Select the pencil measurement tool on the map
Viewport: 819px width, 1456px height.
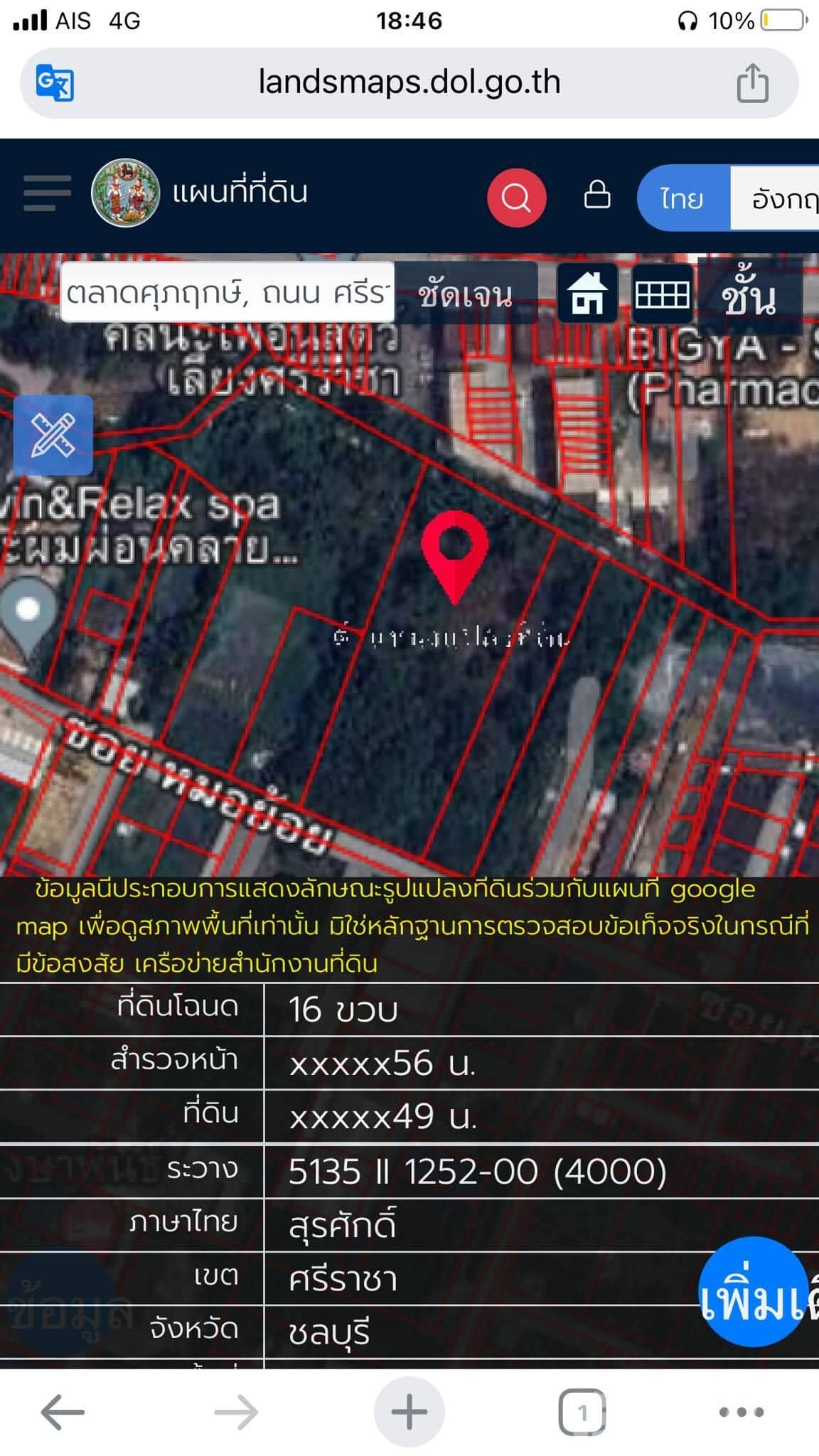(x=53, y=436)
